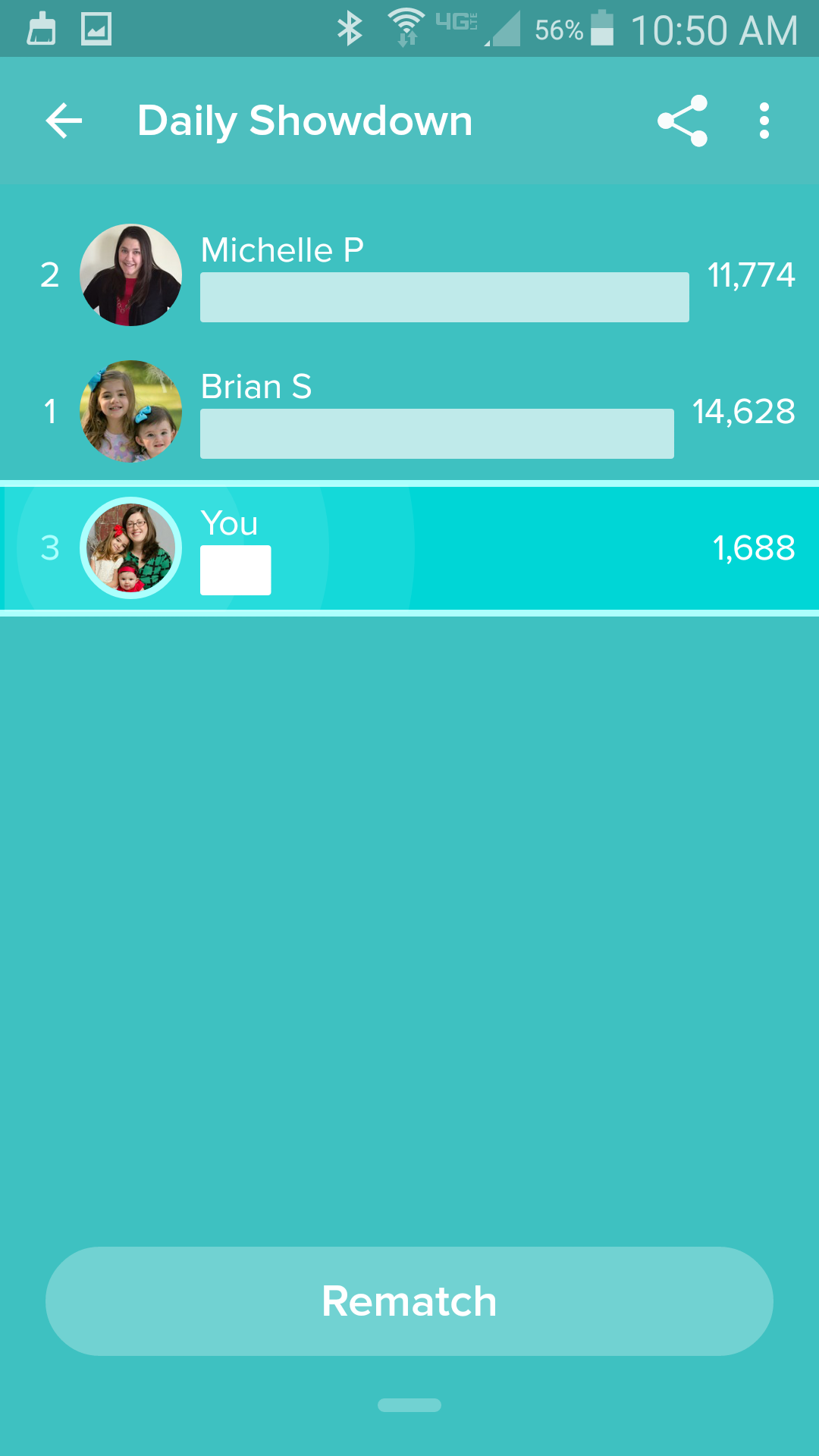Share the Daily Showdown results
Image resolution: width=819 pixels, height=1456 pixels.
(x=682, y=121)
